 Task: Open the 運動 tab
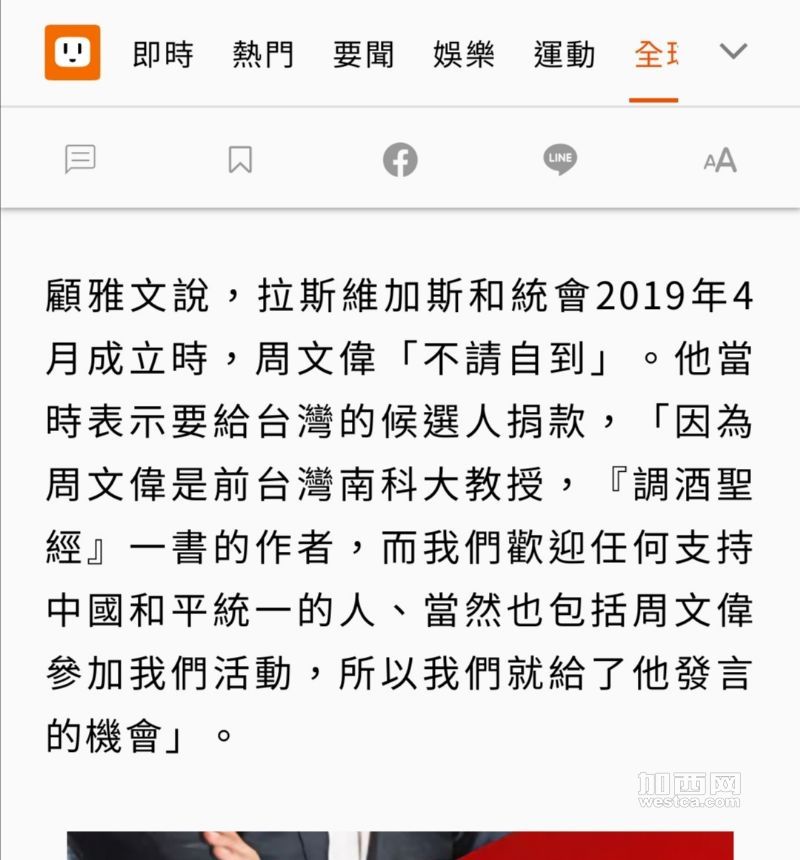564,54
